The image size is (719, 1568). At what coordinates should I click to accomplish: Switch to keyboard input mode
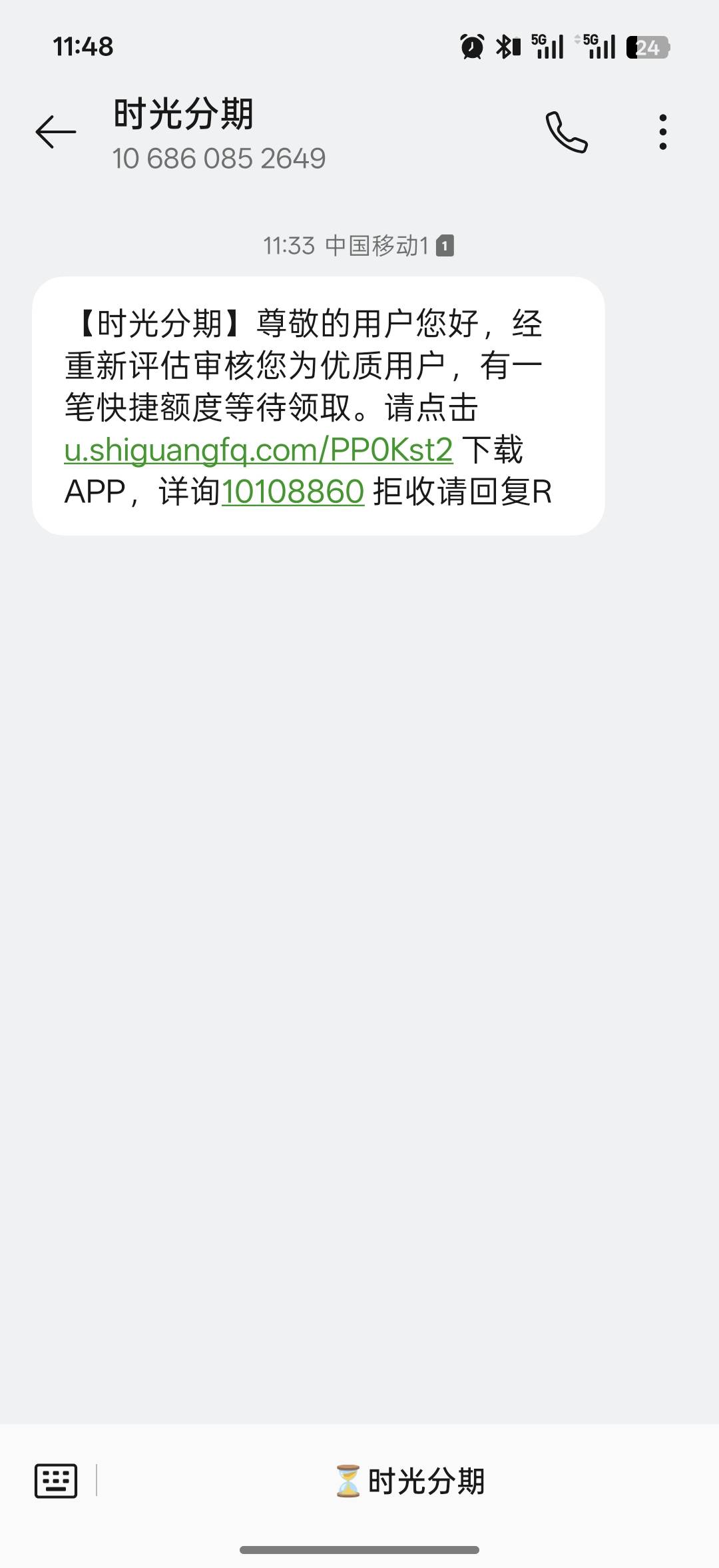tap(56, 1481)
